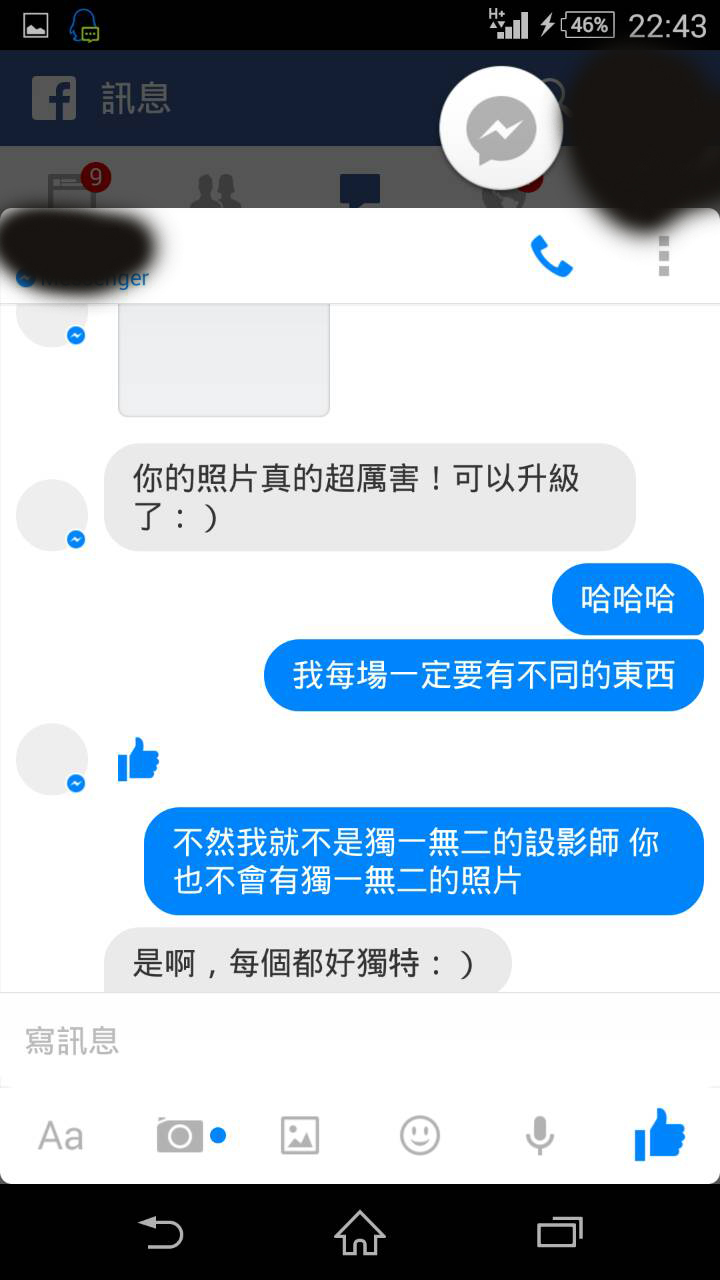This screenshot has height=1280, width=720.
Task: Record a voice message with the microphone
Action: 540,1136
